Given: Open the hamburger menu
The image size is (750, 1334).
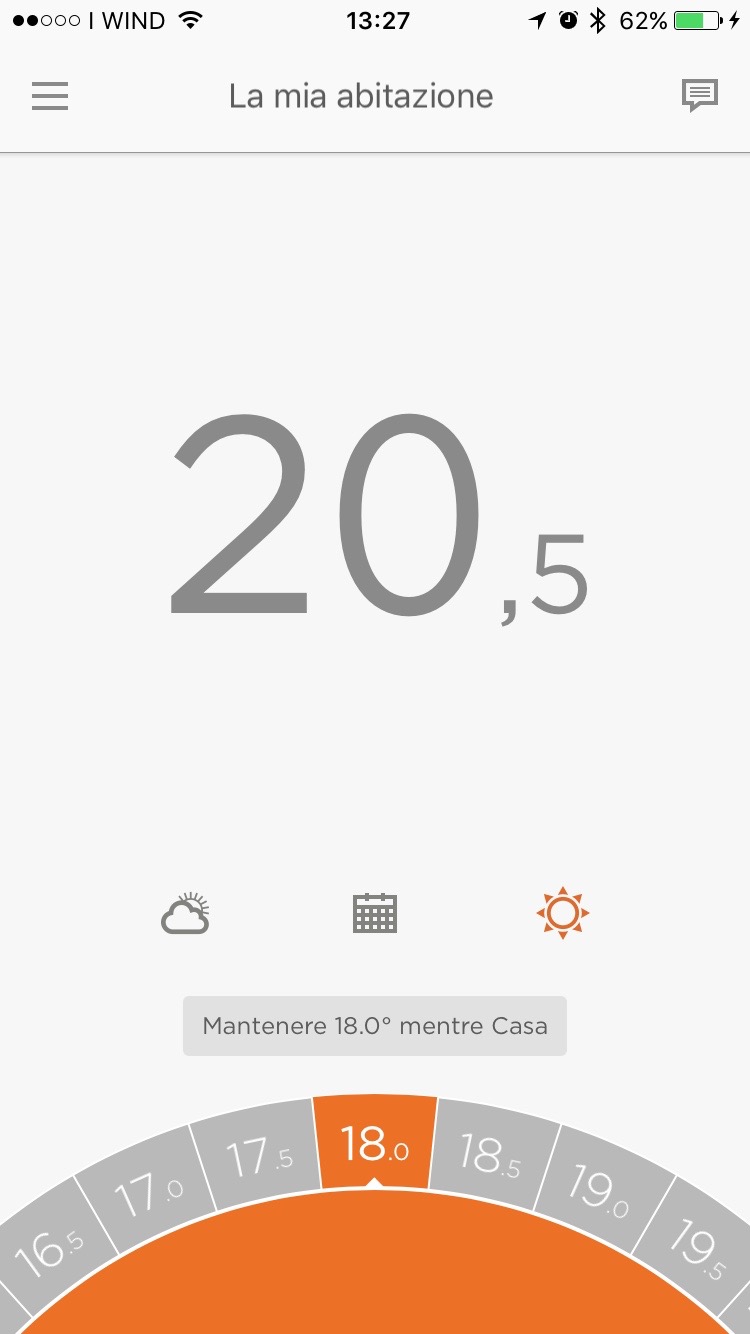Looking at the screenshot, I should click(50, 96).
